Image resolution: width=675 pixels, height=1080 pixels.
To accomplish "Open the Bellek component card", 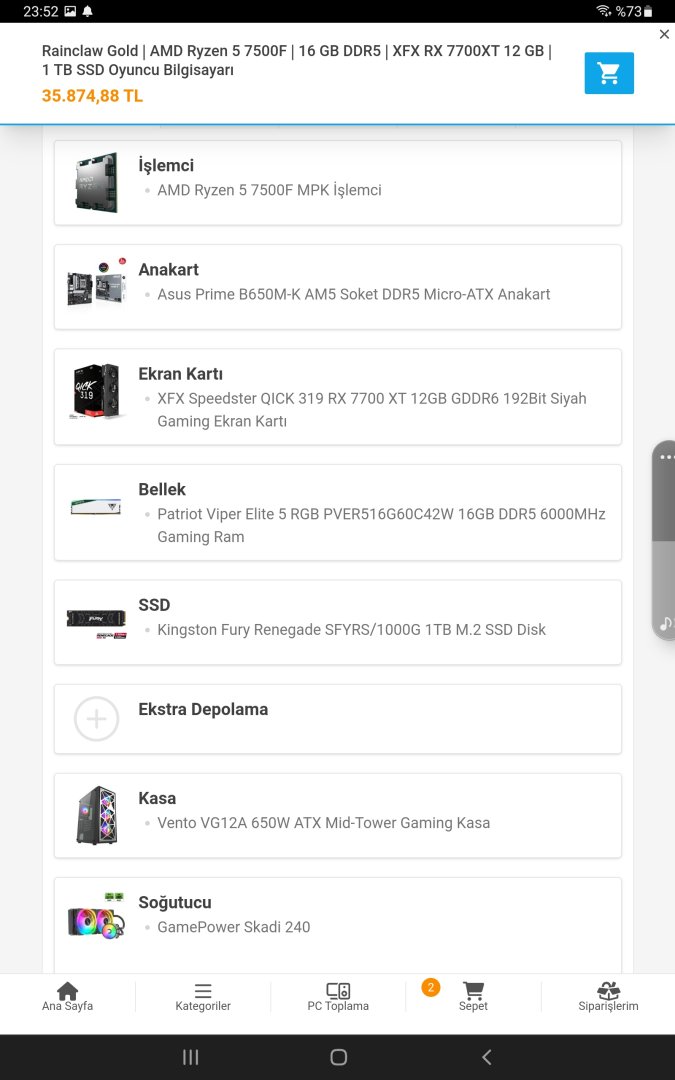I will (337, 512).
